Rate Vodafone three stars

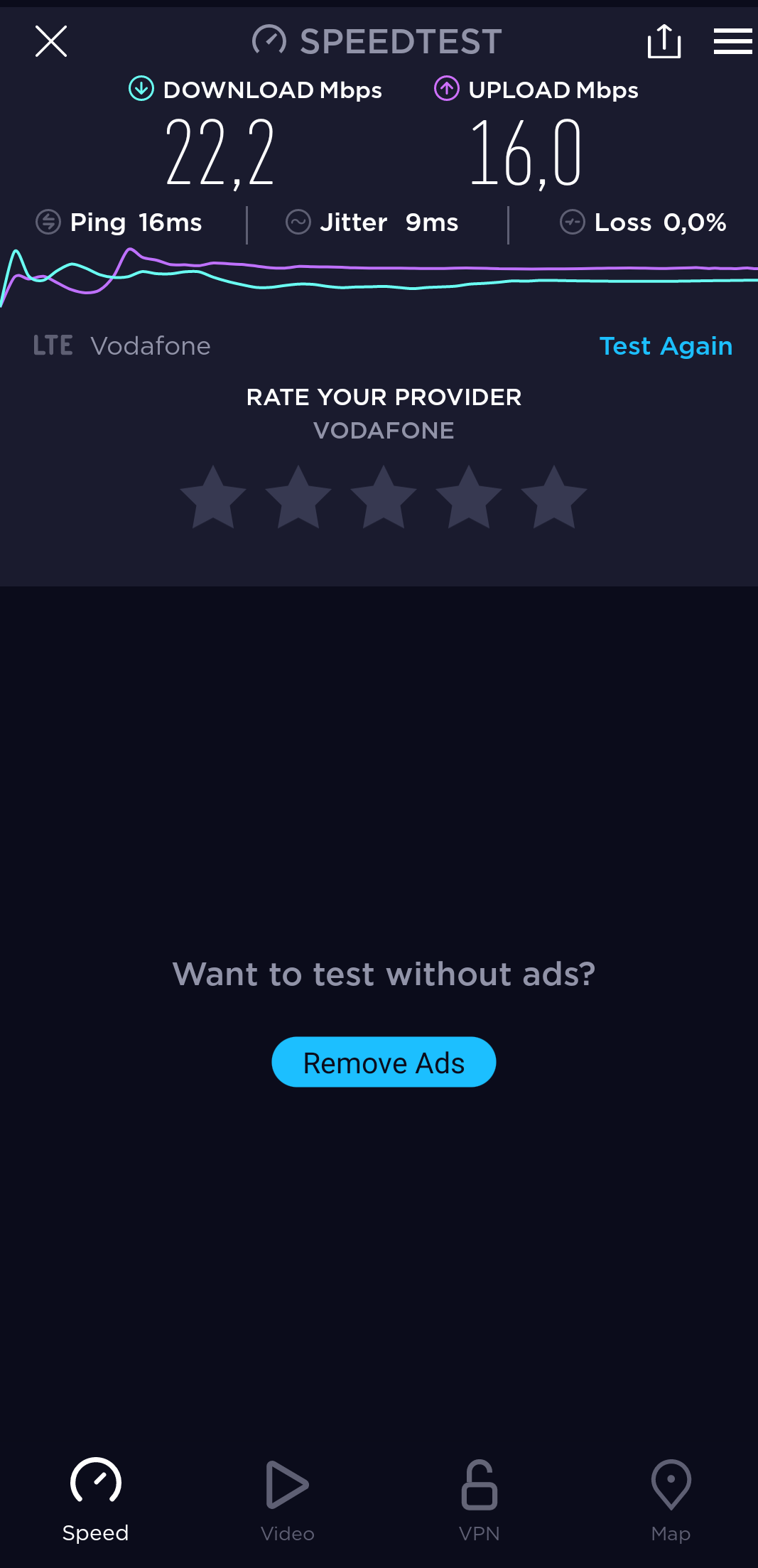coord(384,498)
